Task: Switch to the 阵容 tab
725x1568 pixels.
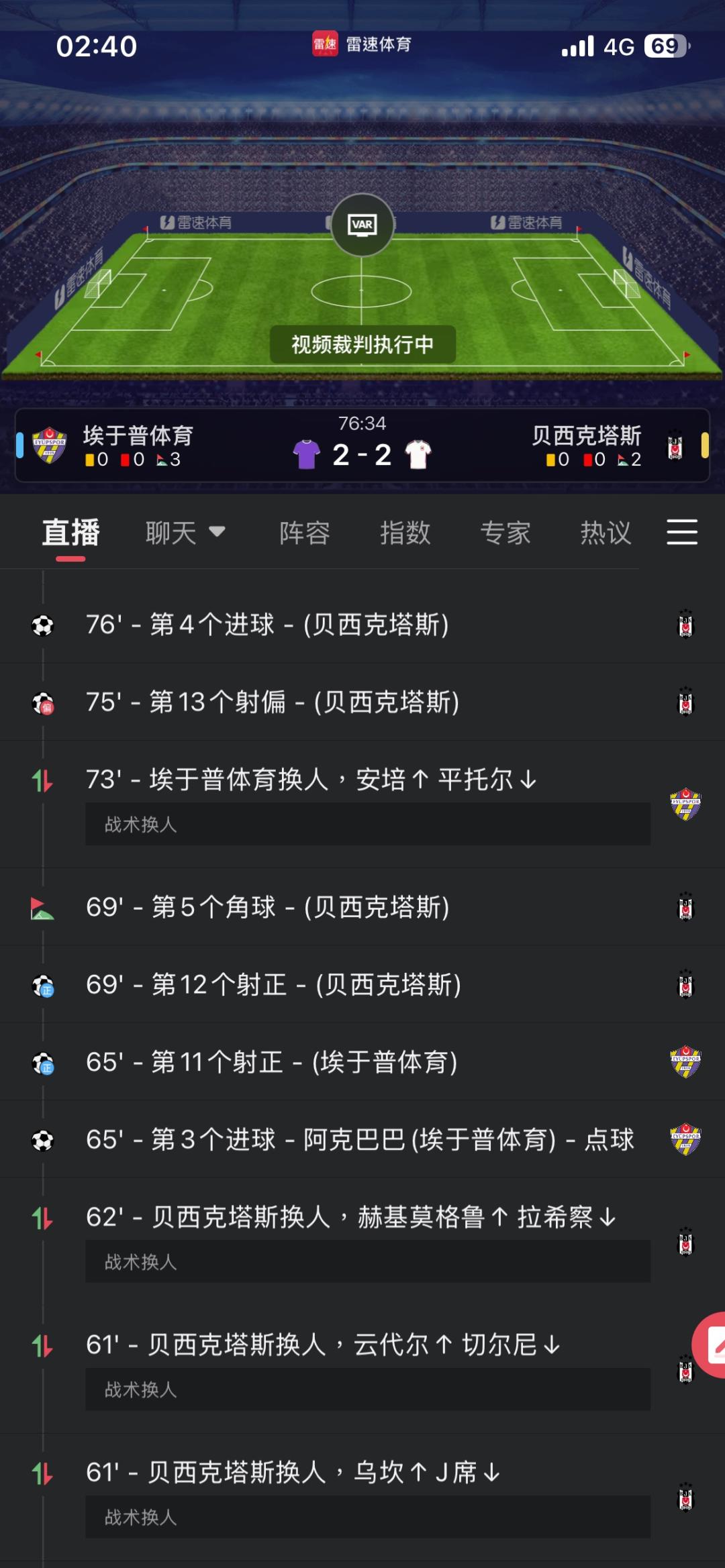Action: point(305,533)
